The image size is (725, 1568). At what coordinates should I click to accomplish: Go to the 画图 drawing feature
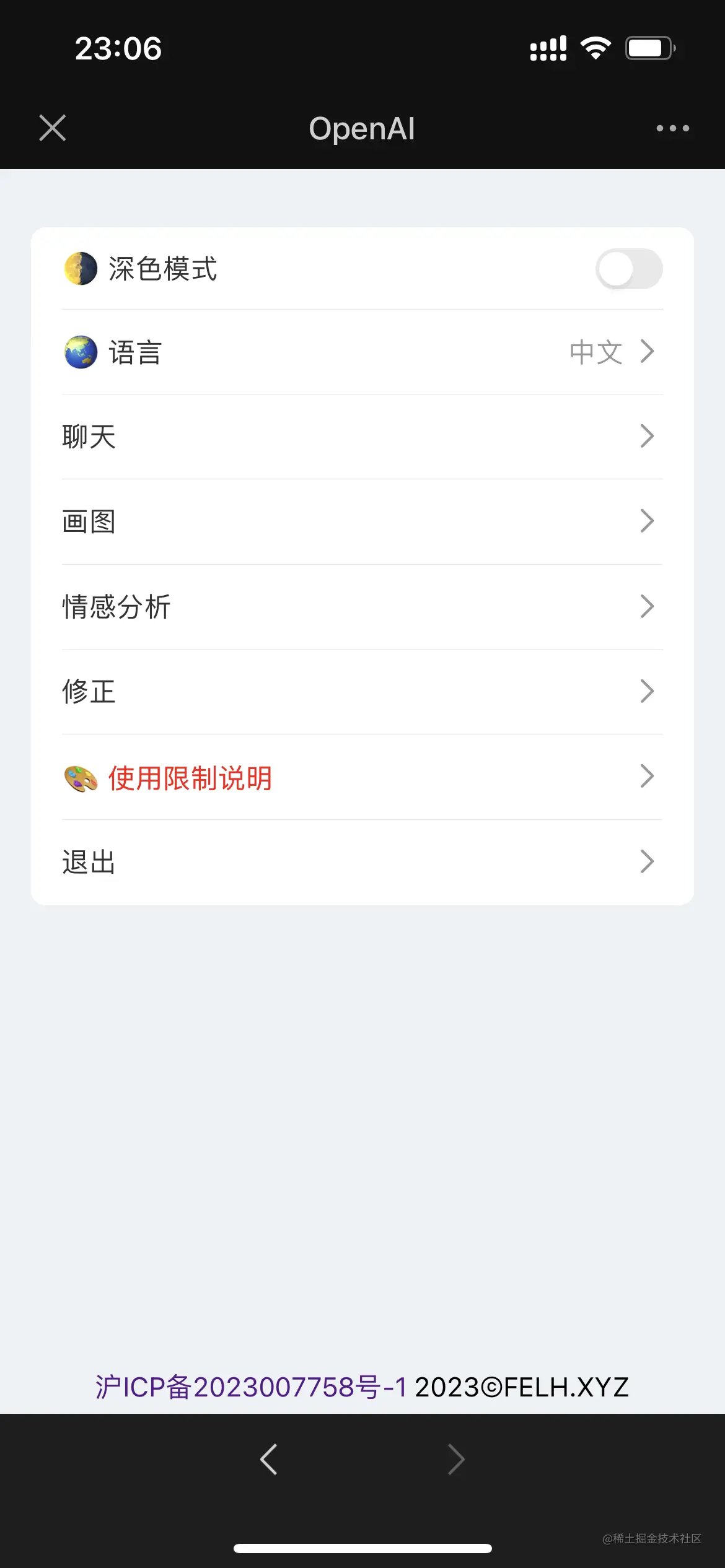point(362,521)
